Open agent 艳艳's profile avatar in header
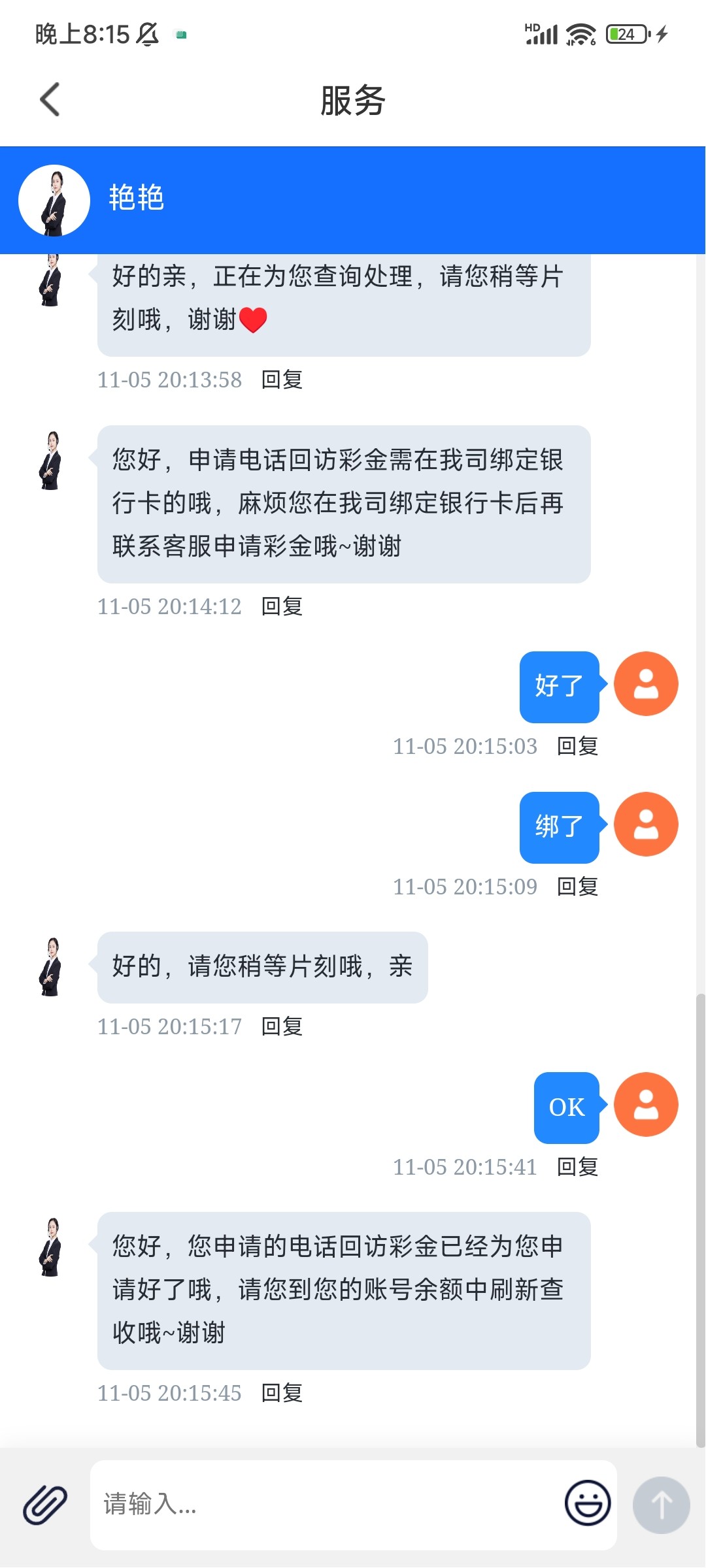 pos(54,200)
